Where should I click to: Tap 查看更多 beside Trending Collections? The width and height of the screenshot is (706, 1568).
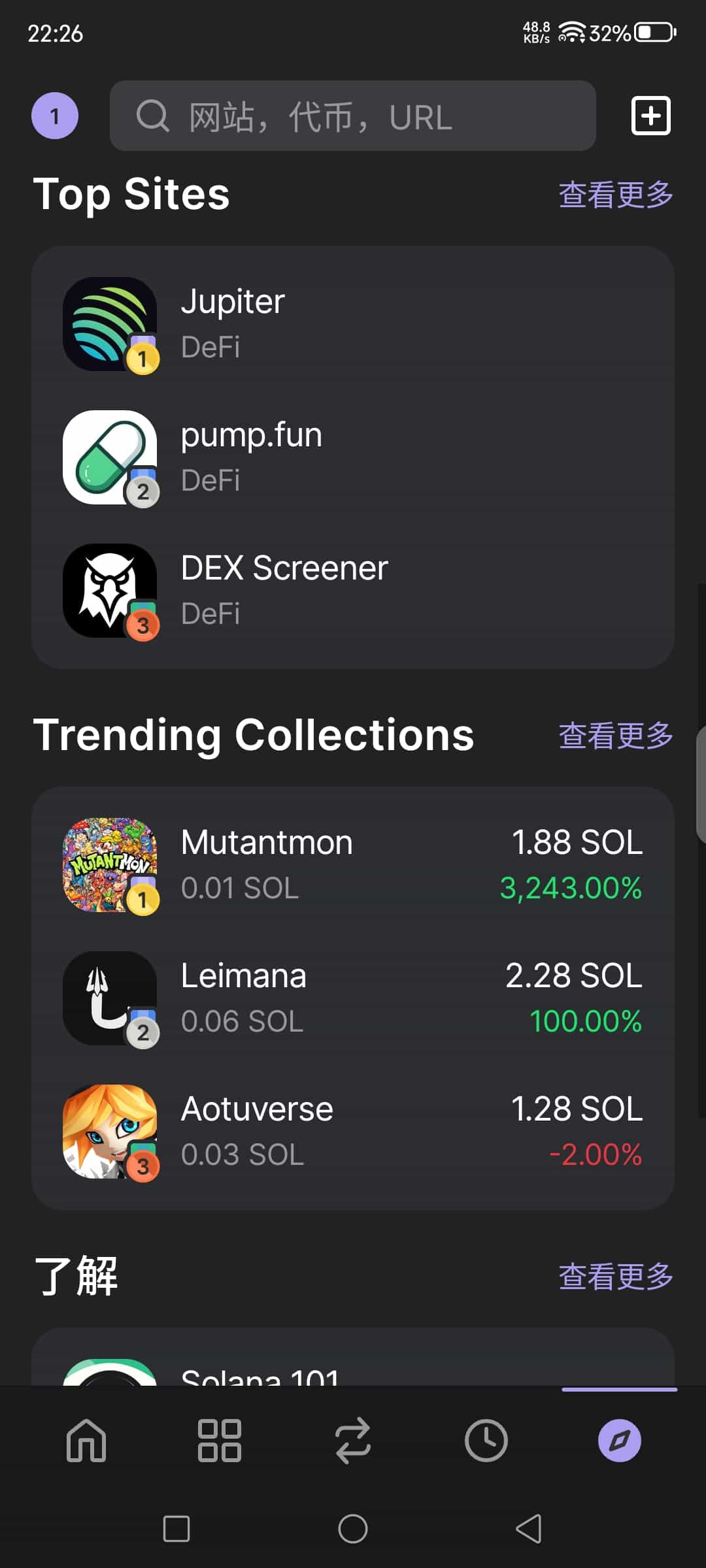pos(615,736)
